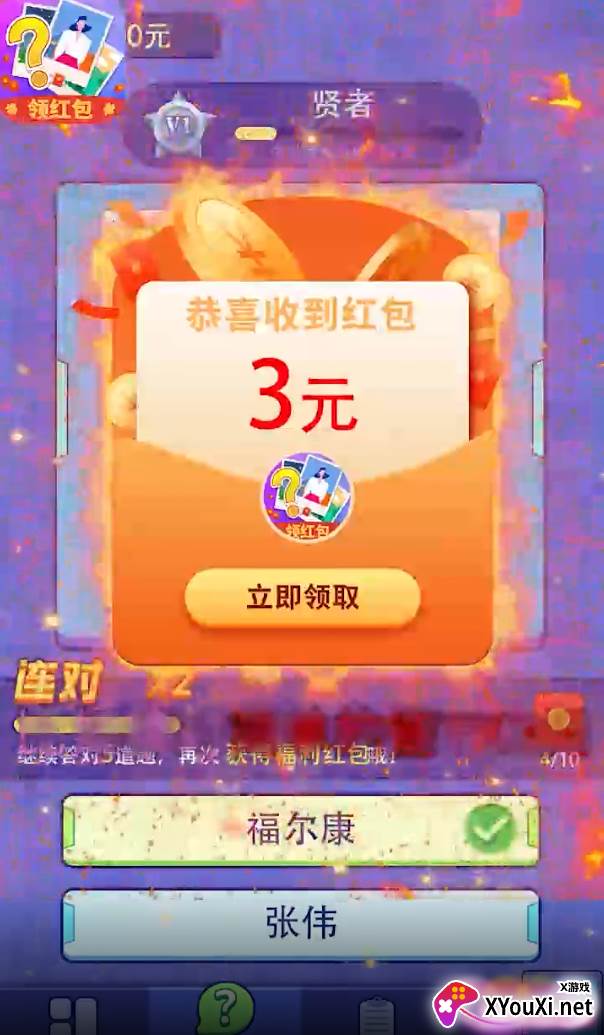Open the grid tab in bottom bar
This screenshot has height=1035, width=604.
pos(73,1017)
